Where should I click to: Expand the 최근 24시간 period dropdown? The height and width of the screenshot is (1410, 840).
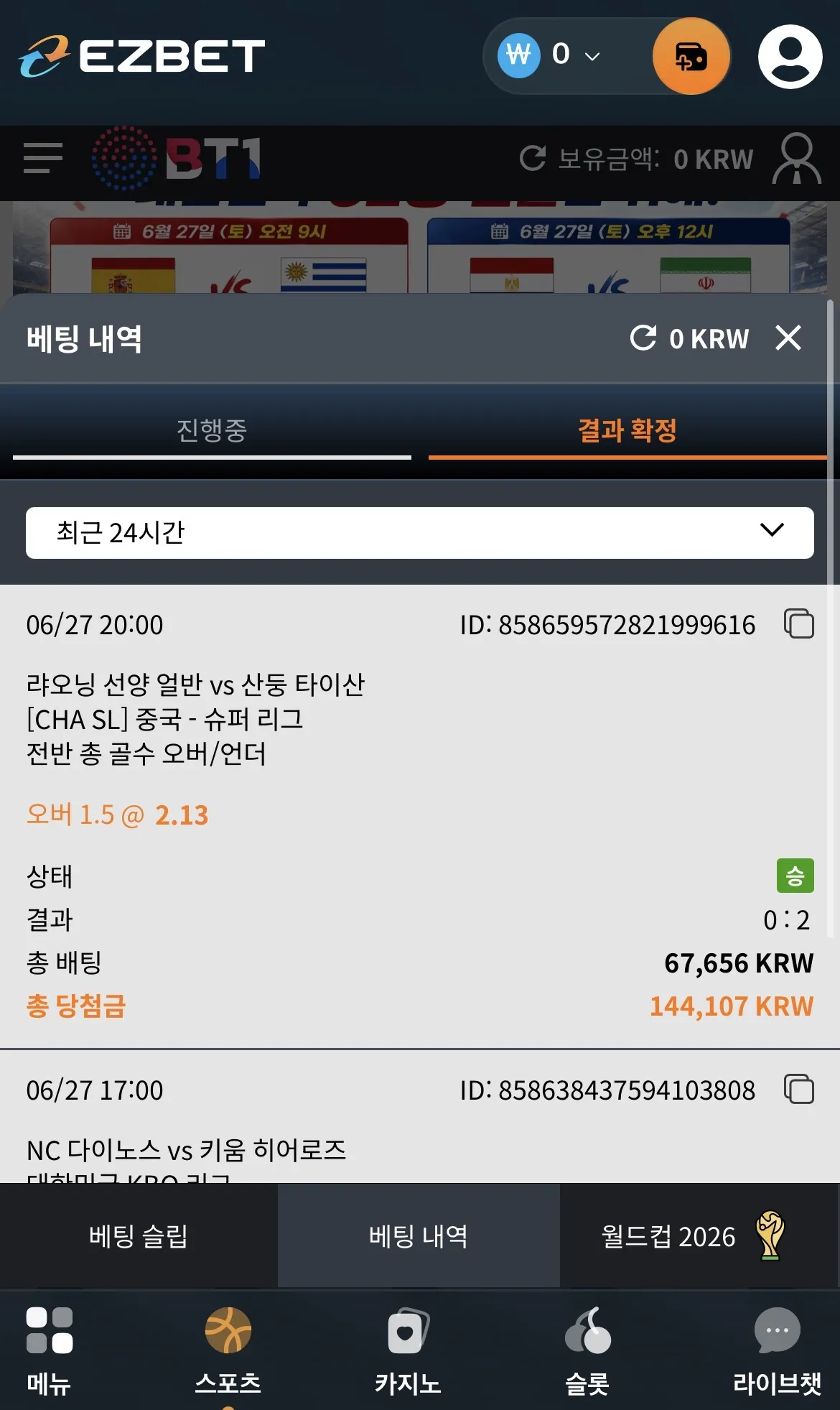click(x=420, y=533)
